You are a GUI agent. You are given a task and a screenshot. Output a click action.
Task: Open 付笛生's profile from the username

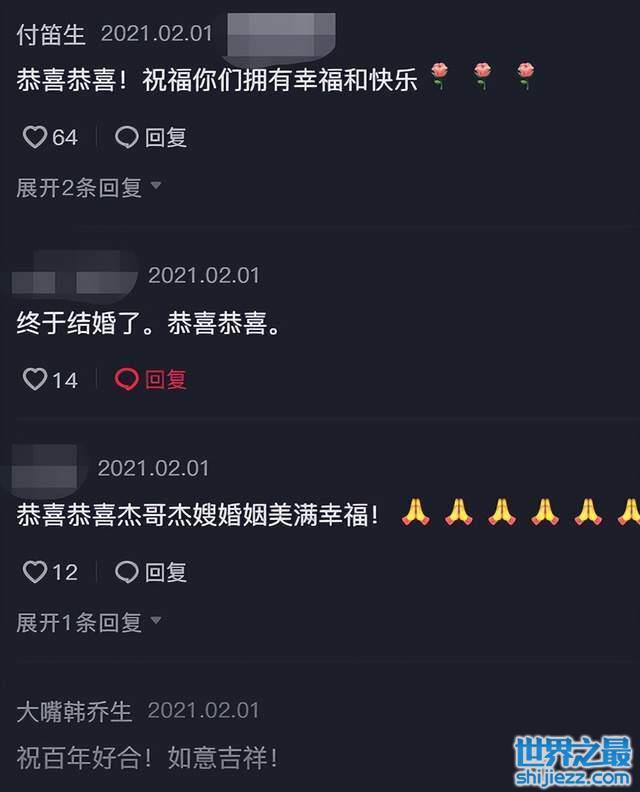pos(53,33)
